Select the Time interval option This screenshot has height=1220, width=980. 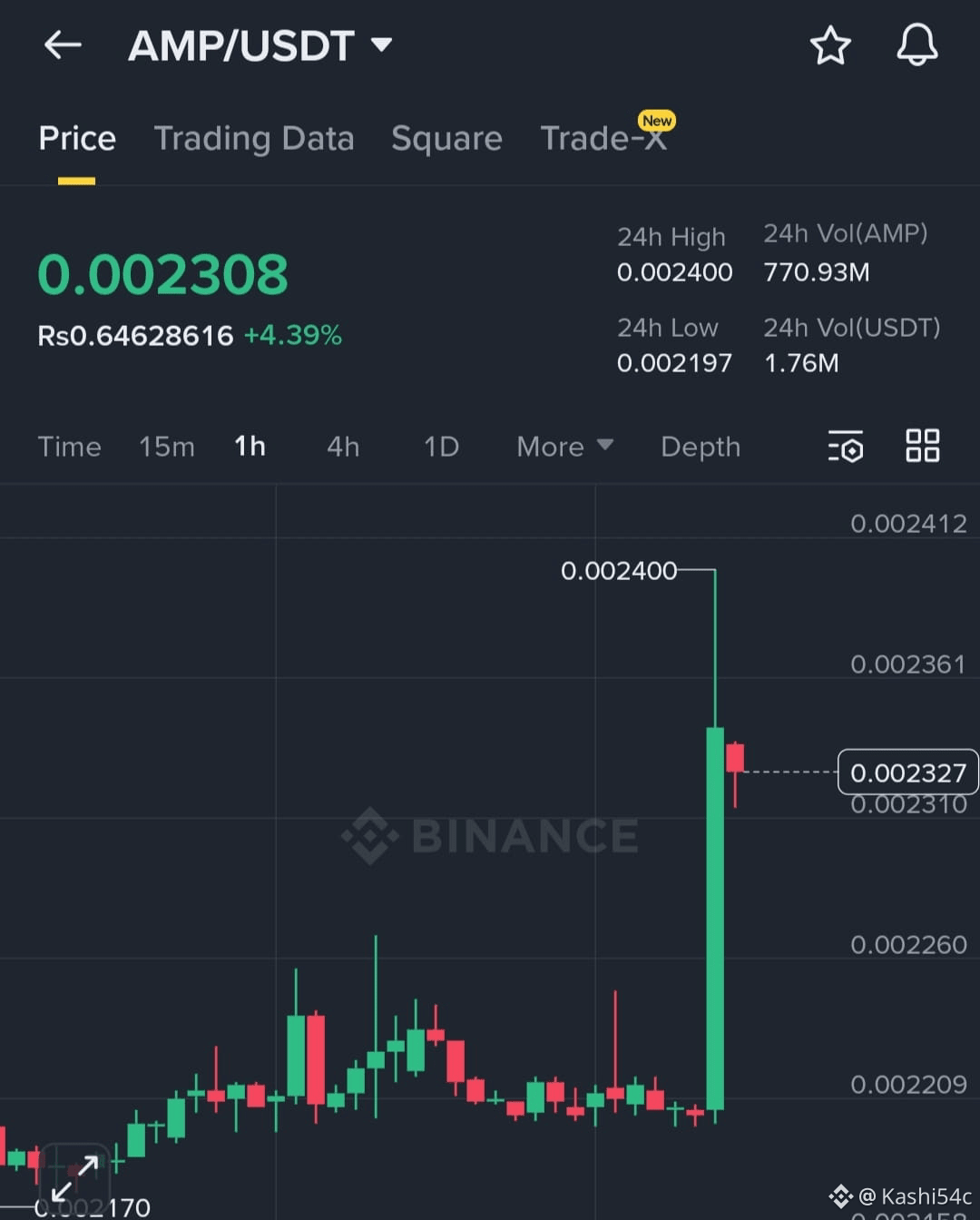point(69,446)
